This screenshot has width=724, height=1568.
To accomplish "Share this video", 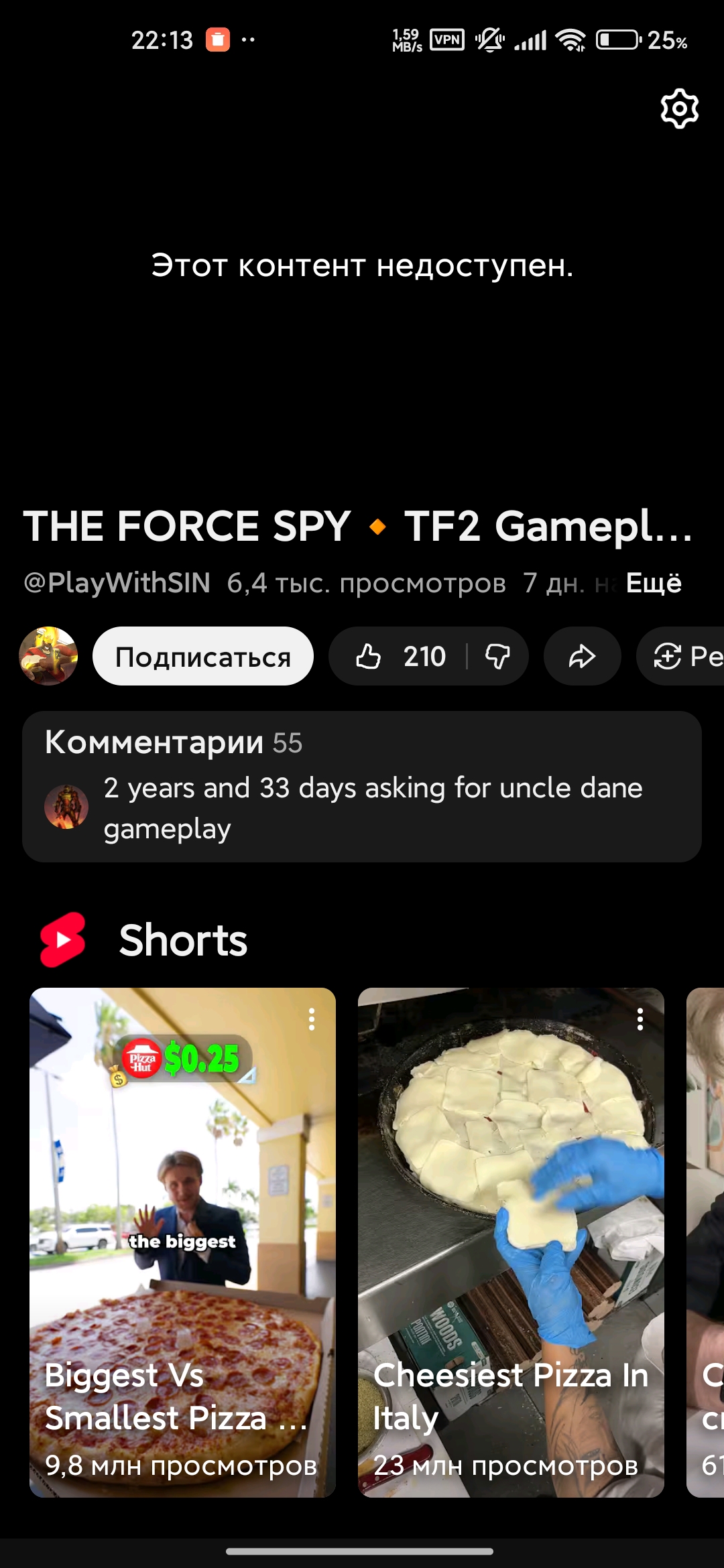I will coord(582,657).
